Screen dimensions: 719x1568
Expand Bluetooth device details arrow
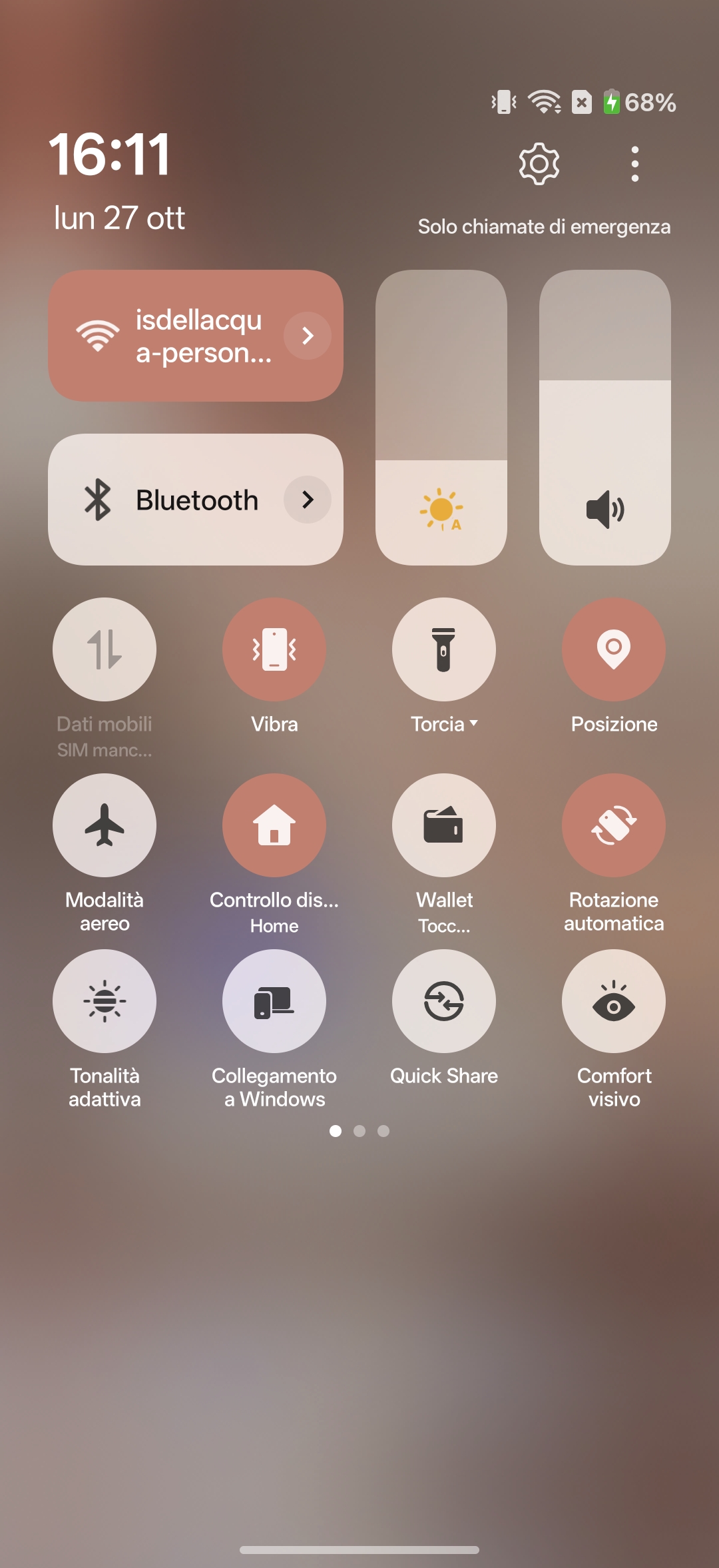click(x=308, y=500)
